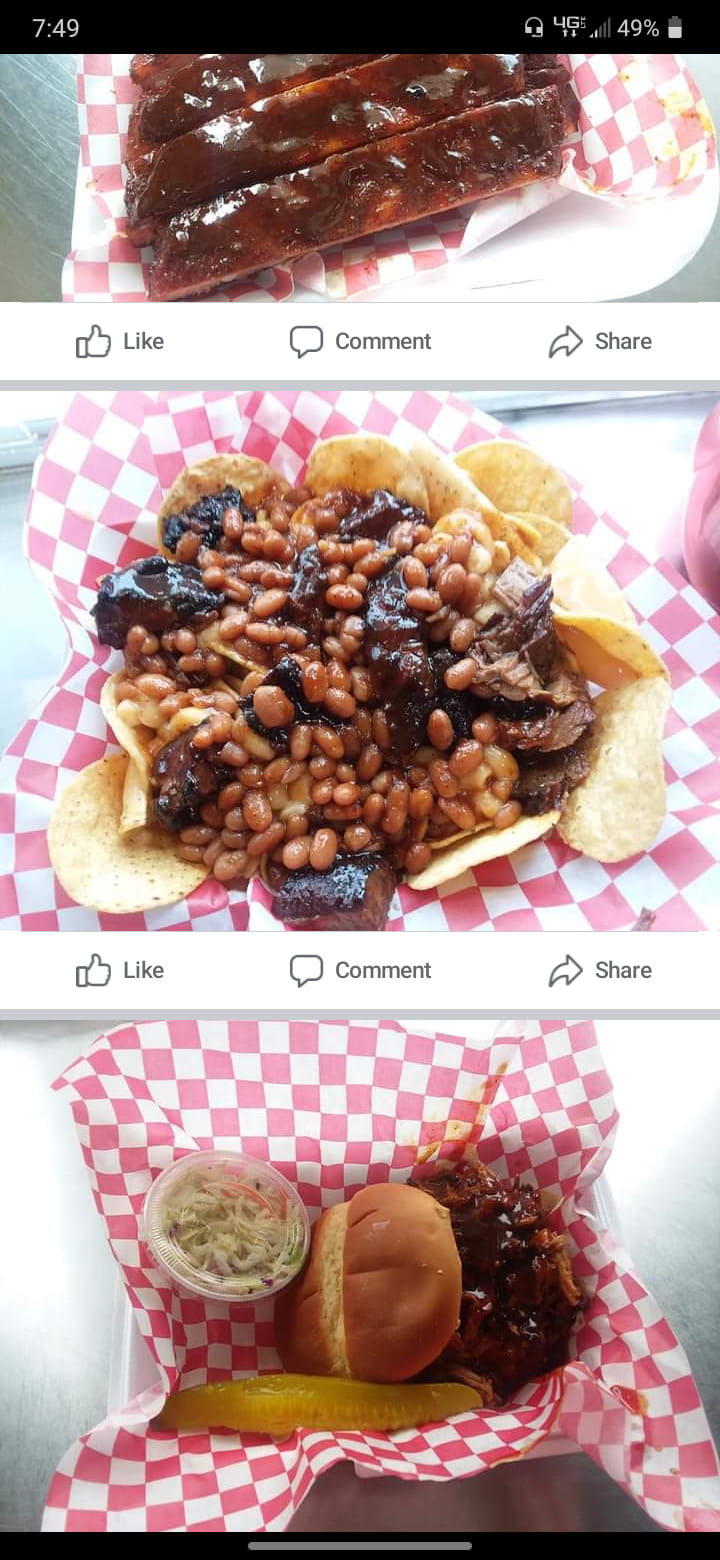The width and height of the screenshot is (720, 1560).
Task: Comment on the beans and chips nachos photo
Action: (x=360, y=970)
